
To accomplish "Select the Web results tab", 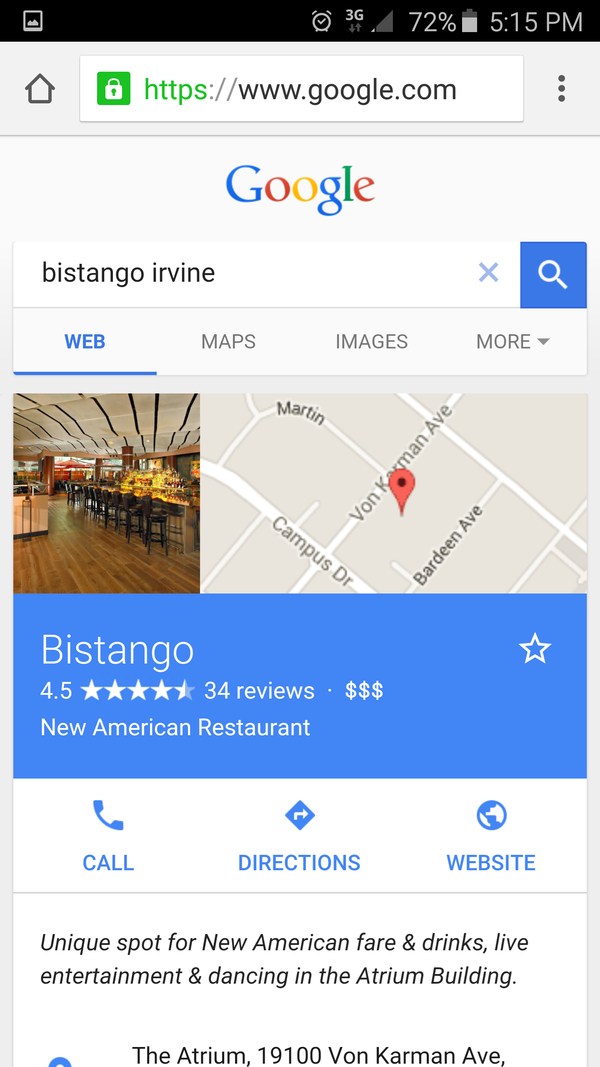I will click(x=85, y=342).
